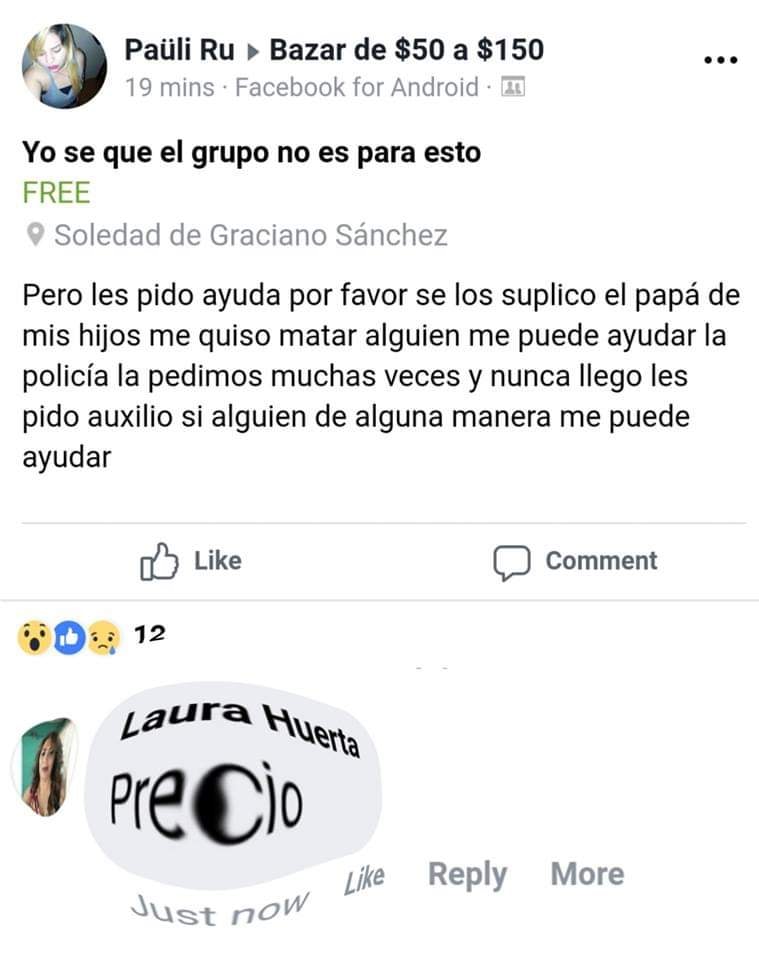Open Paüli Ru's profile picture

(x=64, y=66)
